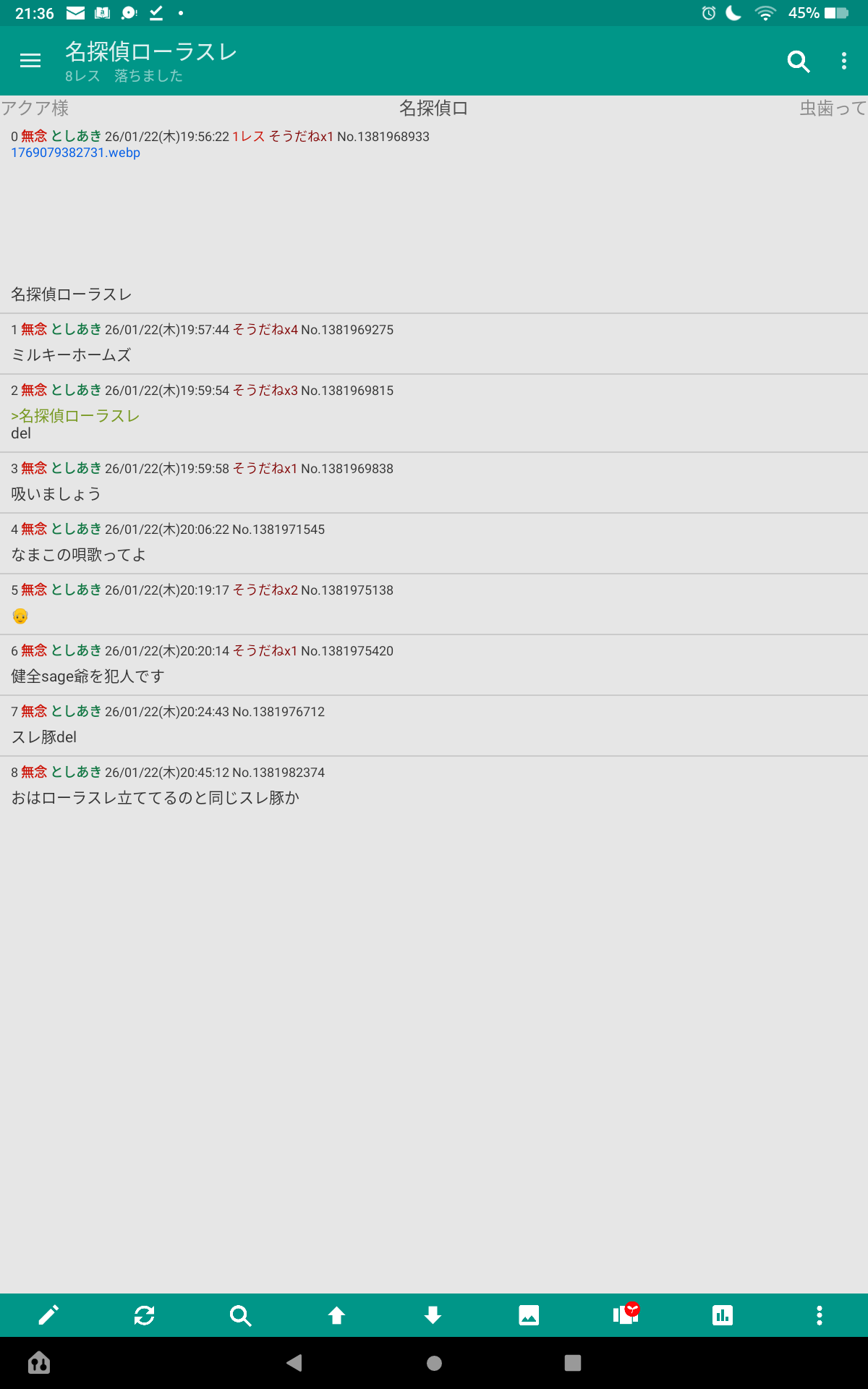868x1389 pixels.
Task: Jump to the top with the up arrow
Action: (x=336, y=1315)
